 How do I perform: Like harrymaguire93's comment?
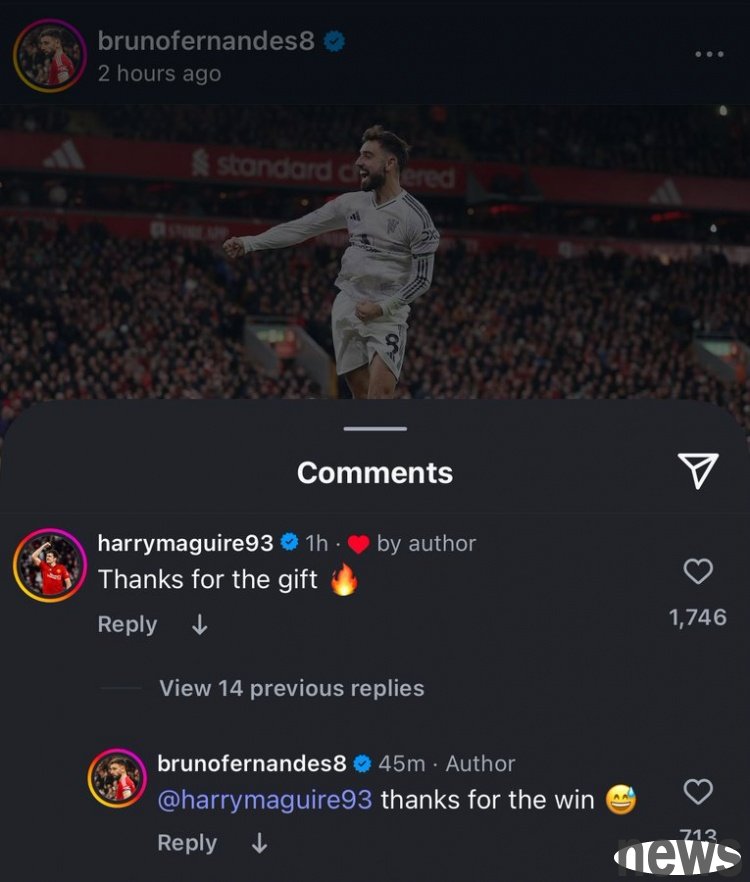tap(697, 571)
